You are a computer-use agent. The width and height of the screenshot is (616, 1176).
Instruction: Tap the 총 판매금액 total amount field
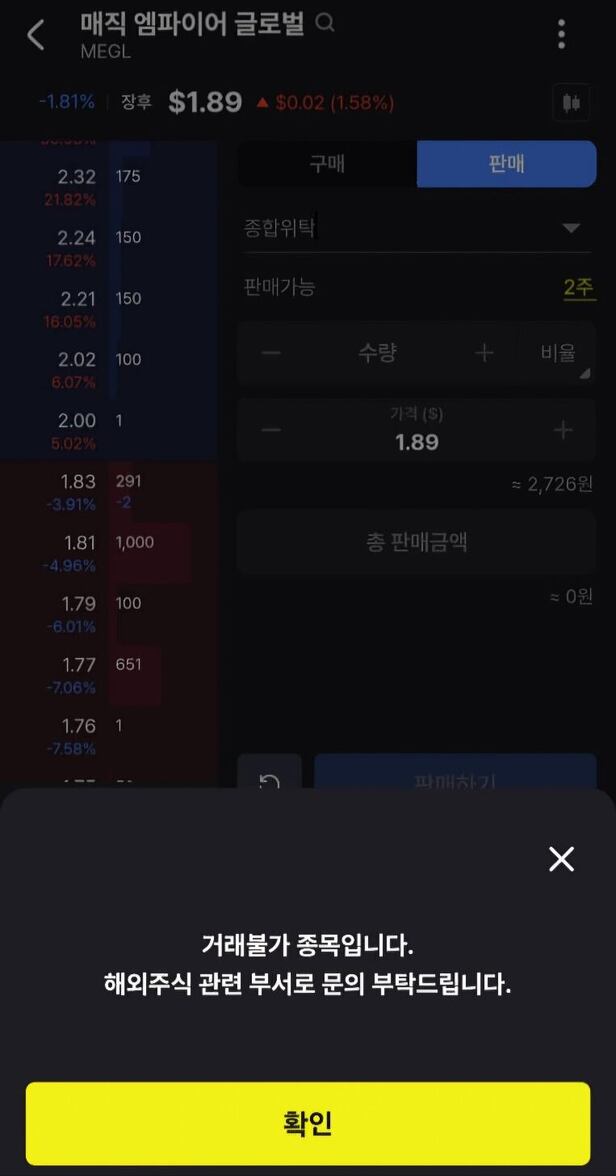tap(416, 543)
